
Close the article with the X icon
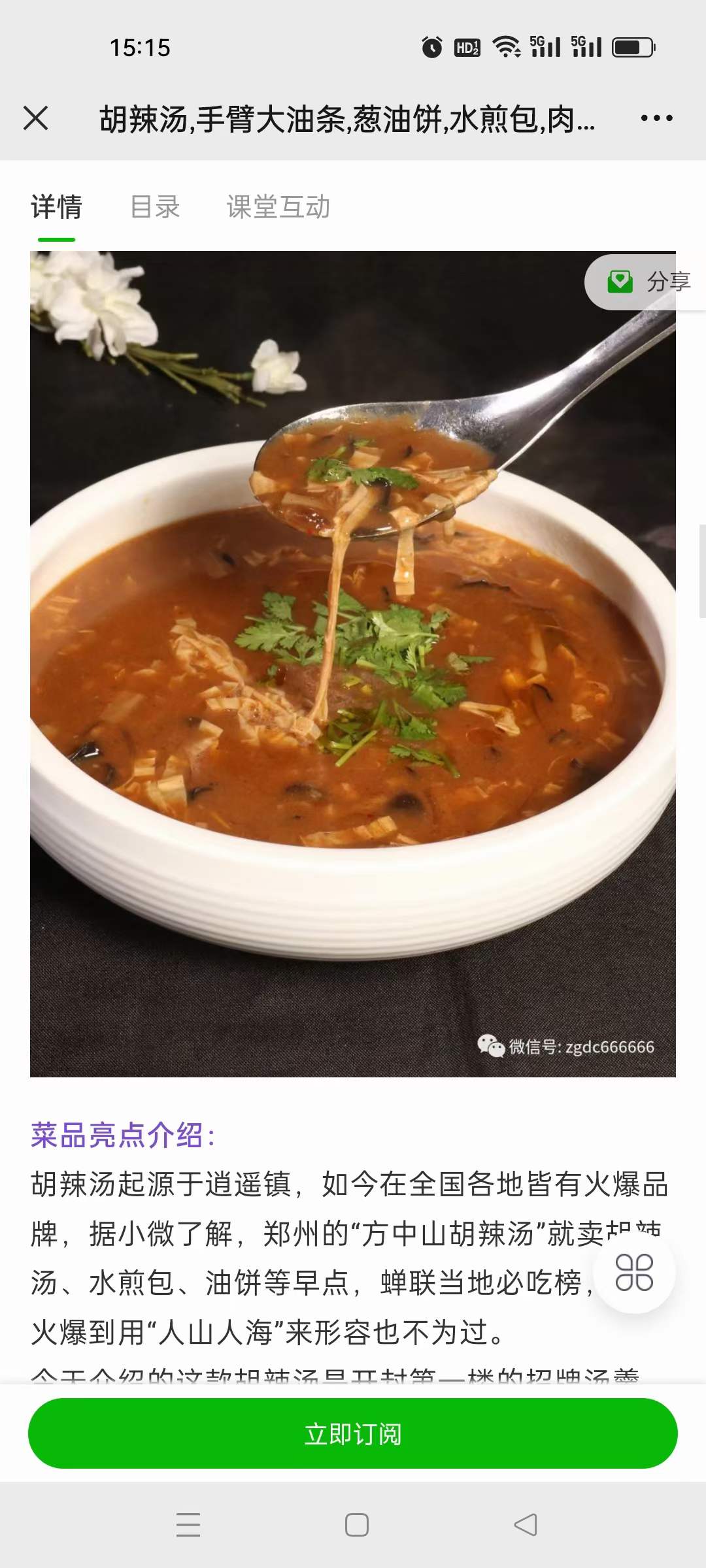point(37,118)
